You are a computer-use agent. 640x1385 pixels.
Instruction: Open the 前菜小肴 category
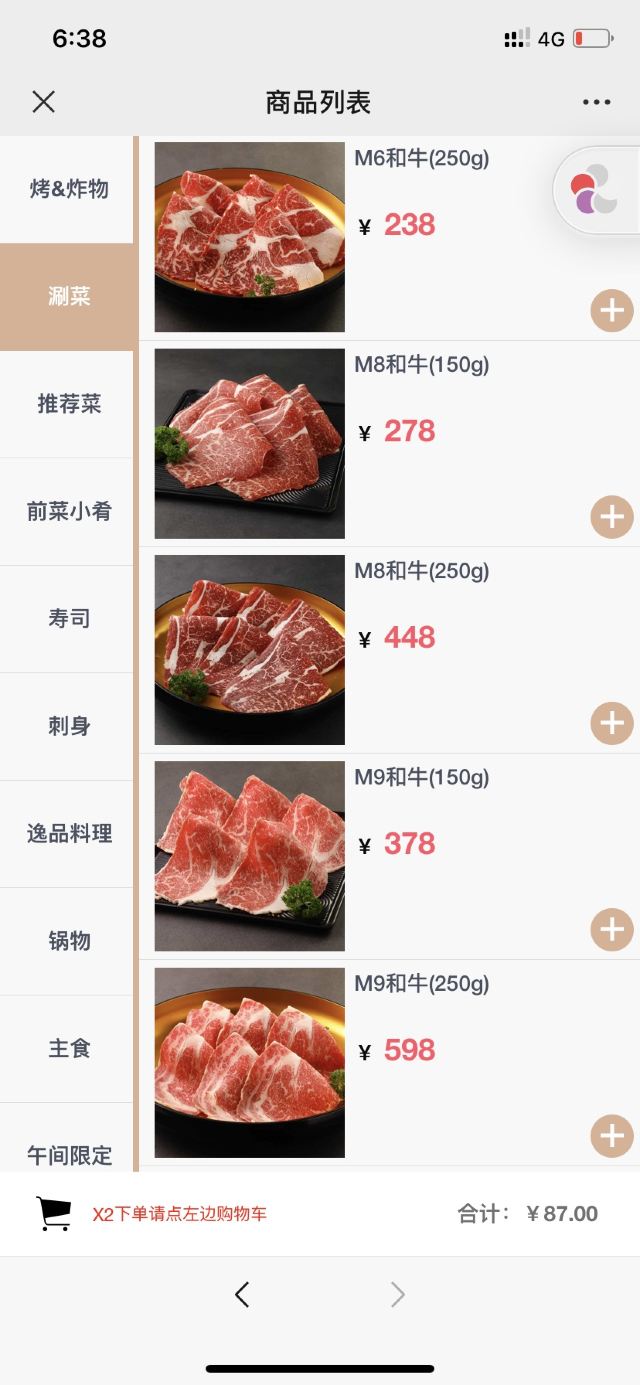[x=68, y=512]
